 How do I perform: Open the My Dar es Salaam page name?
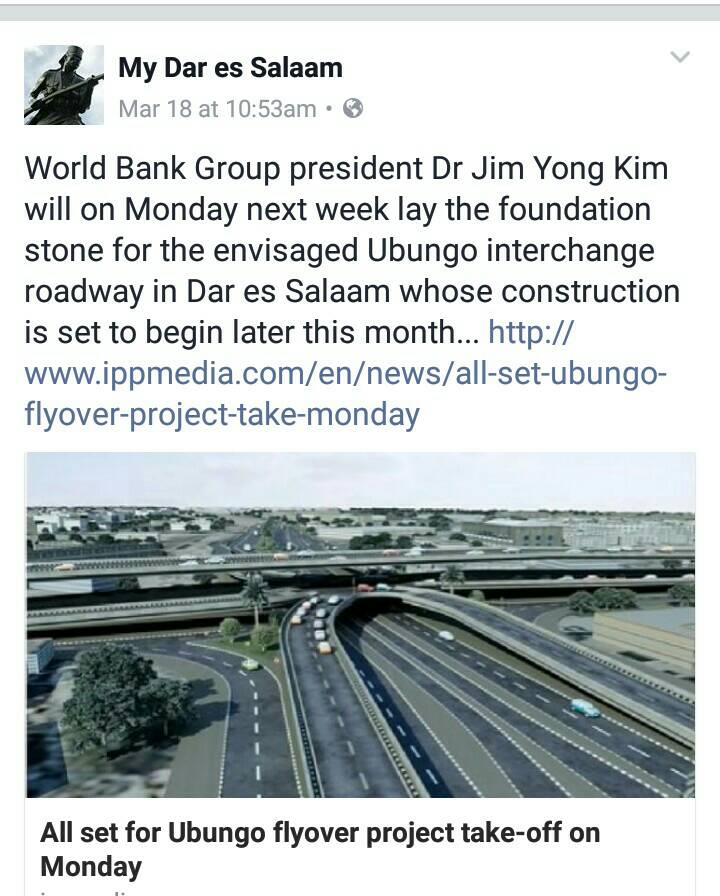(x=230, y=68)
